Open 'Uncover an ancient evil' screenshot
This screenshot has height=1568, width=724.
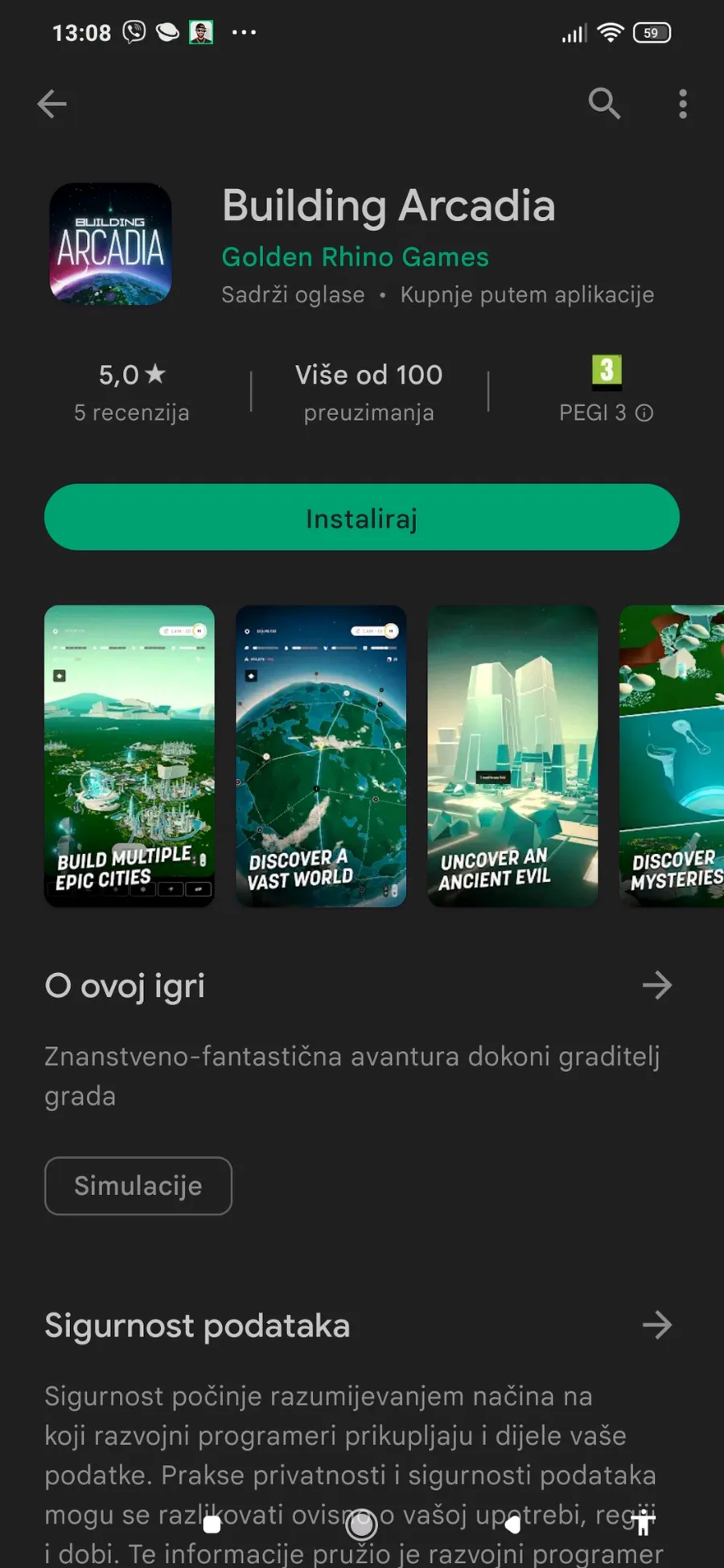coord(512,756)
